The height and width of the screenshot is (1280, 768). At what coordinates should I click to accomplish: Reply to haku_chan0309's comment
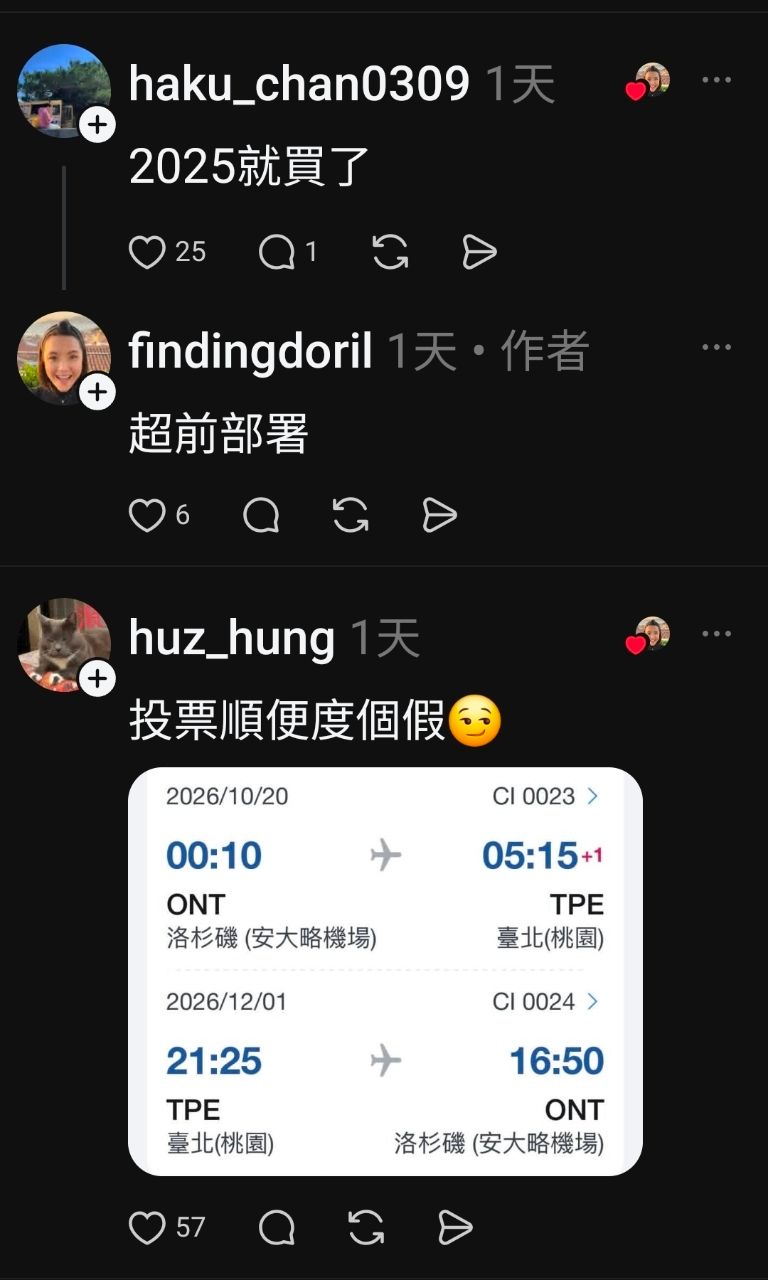tap(276, 252)
